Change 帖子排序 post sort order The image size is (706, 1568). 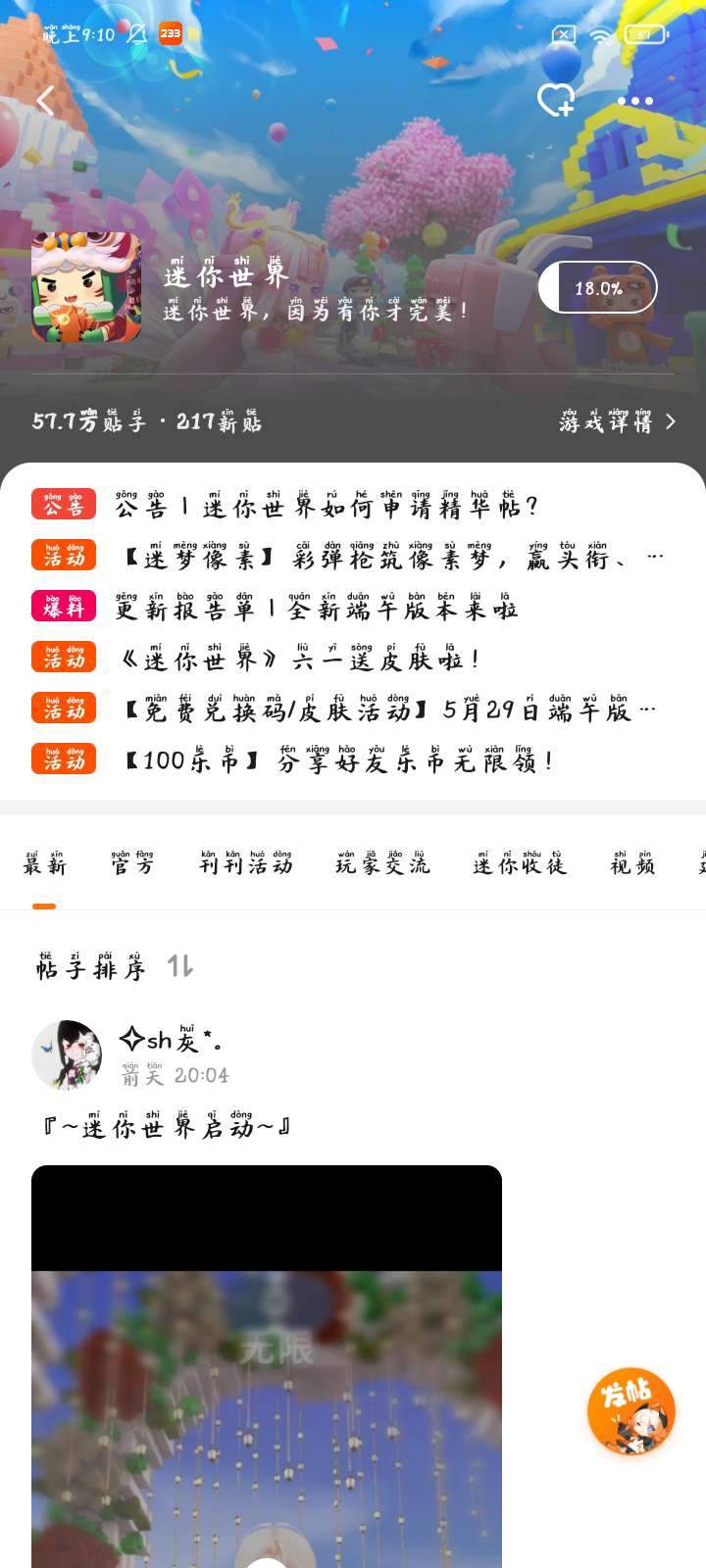[115, 967]
